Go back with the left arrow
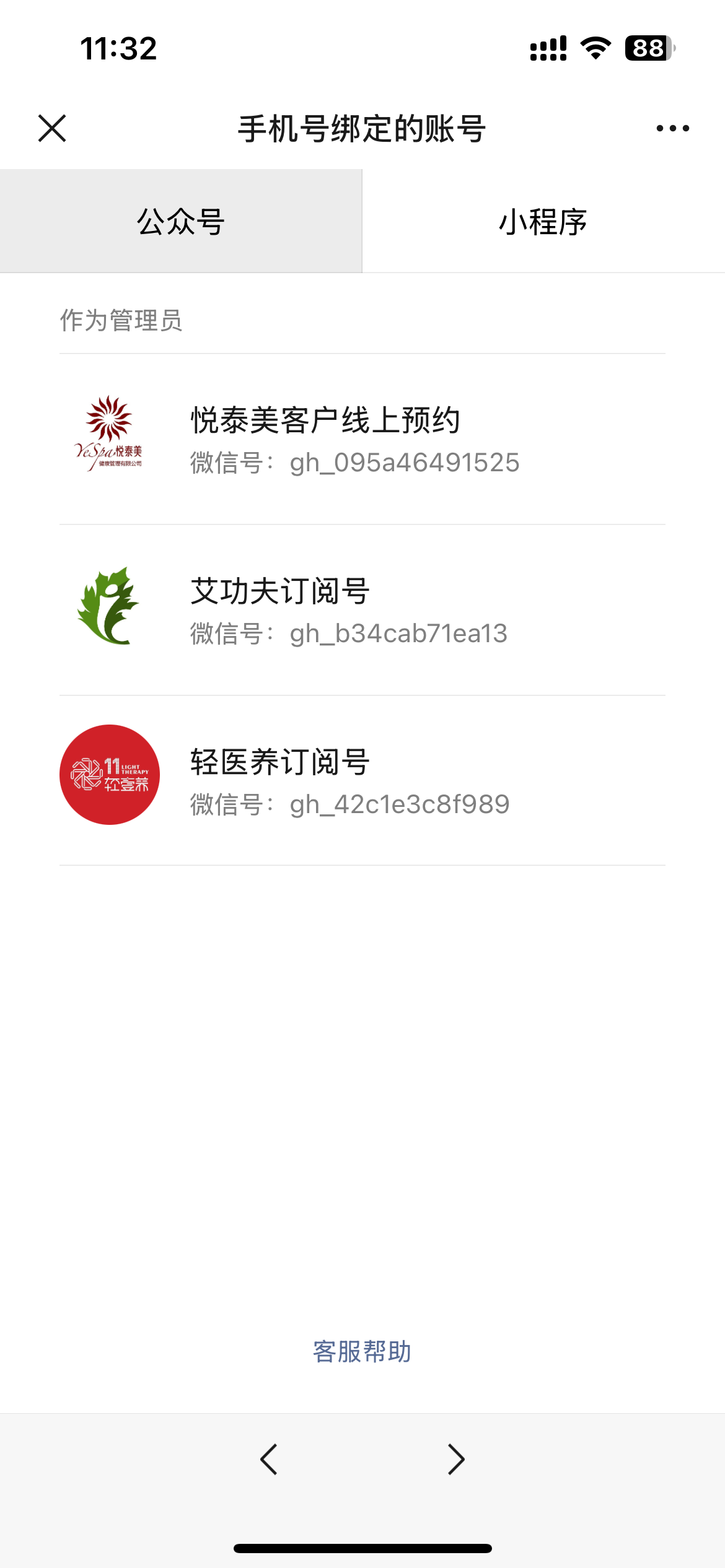The width and height of the screenshot is (725, 1568). pos(269,1459)
